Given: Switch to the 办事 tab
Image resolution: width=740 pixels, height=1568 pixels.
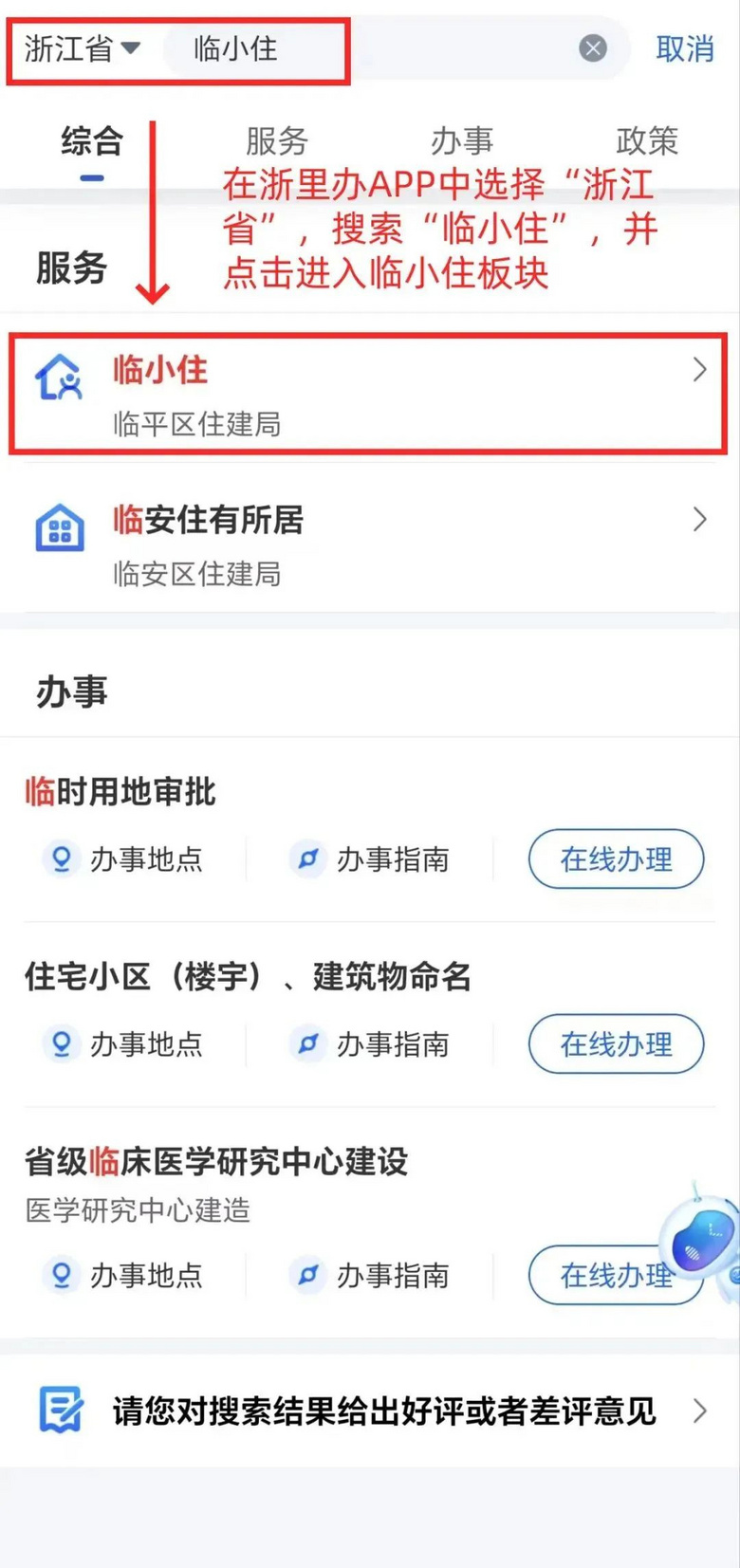Looking at the screenshot, I should [x=461, y=142].
